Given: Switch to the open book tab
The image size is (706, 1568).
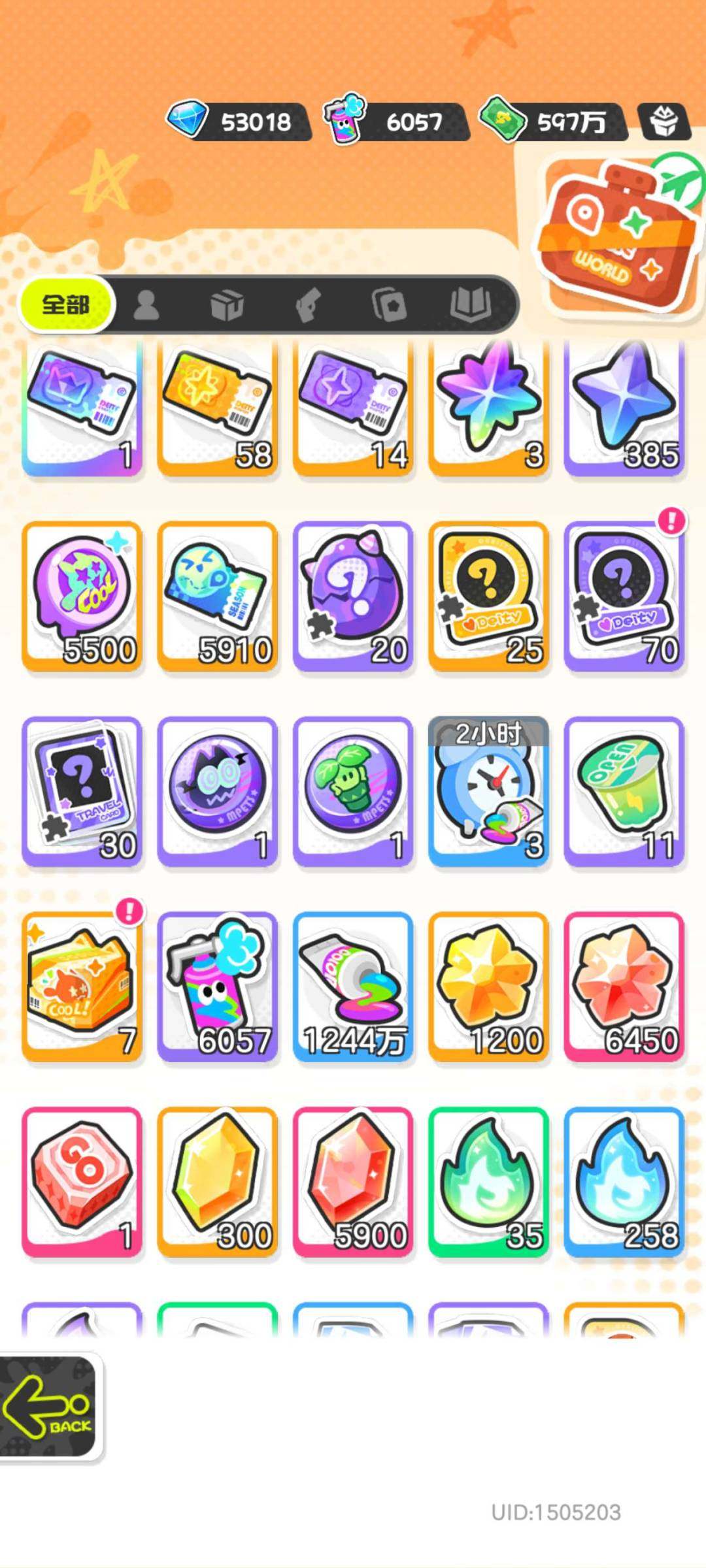Looking at the screenshot, I should [x=470, y=305].
